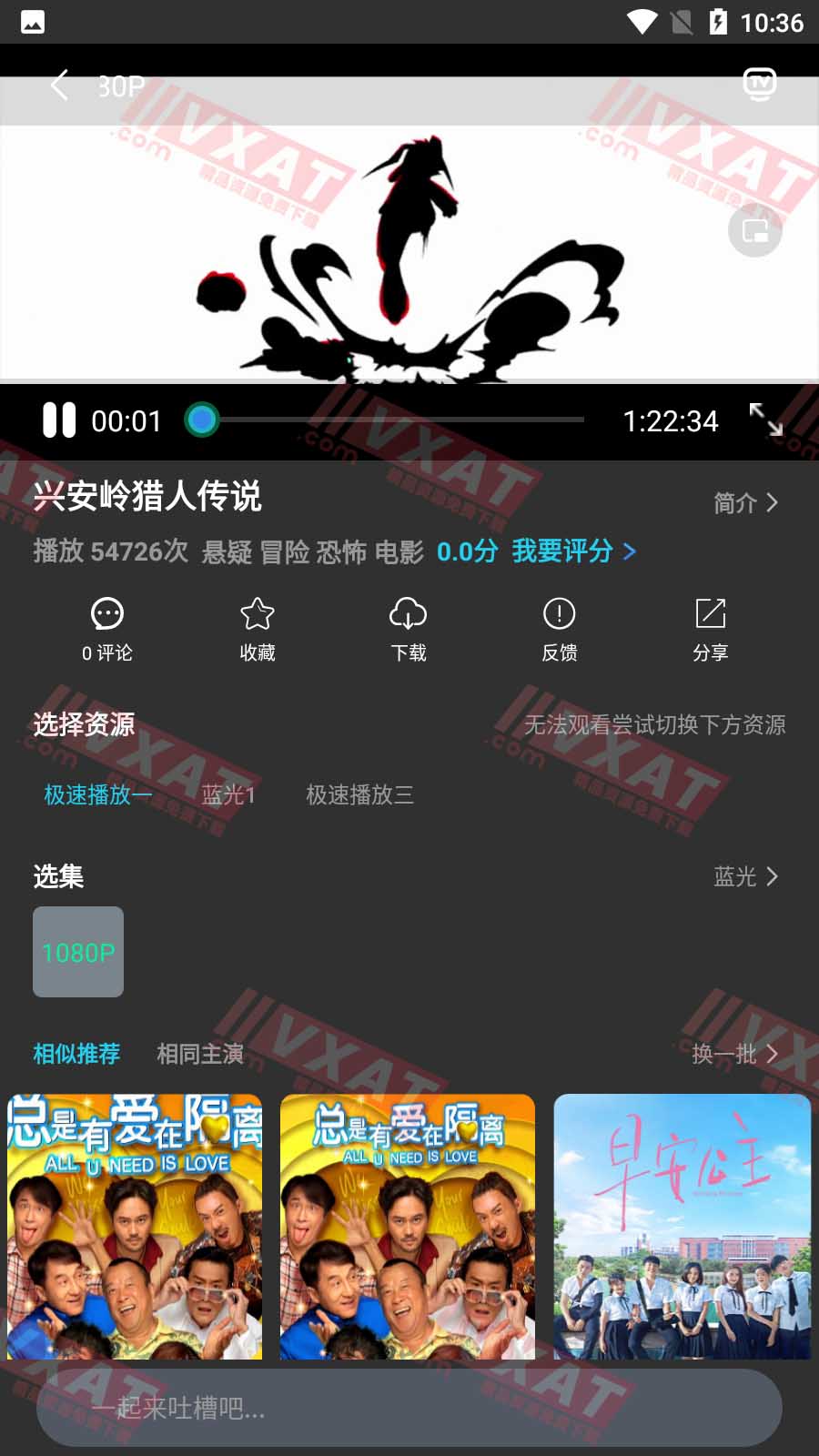The width and height of the screenshot is (819, 1456).
Task: Open 简介 introduction details
Action: (744, 502)
